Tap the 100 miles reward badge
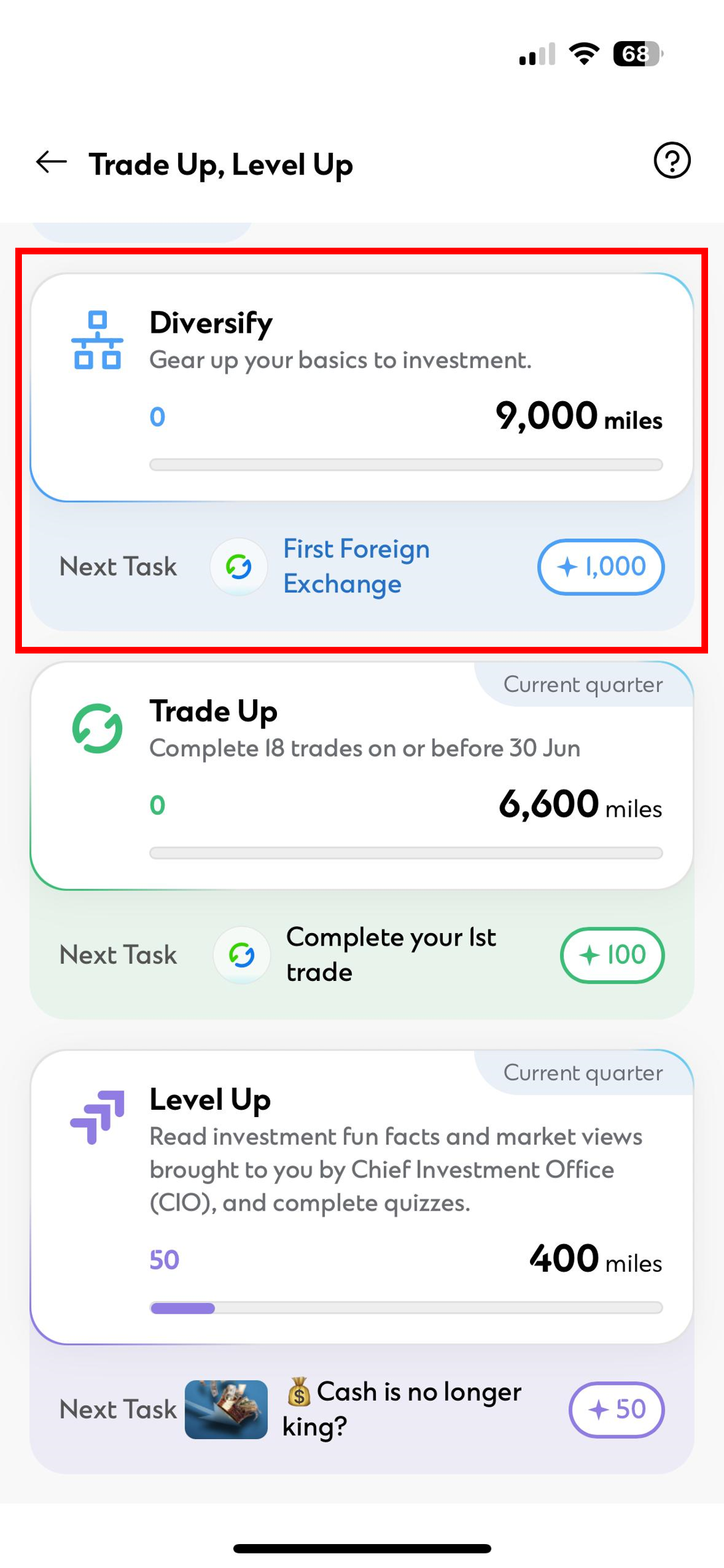The height and width of the screenshot is (1568, 724). point(612,954)
